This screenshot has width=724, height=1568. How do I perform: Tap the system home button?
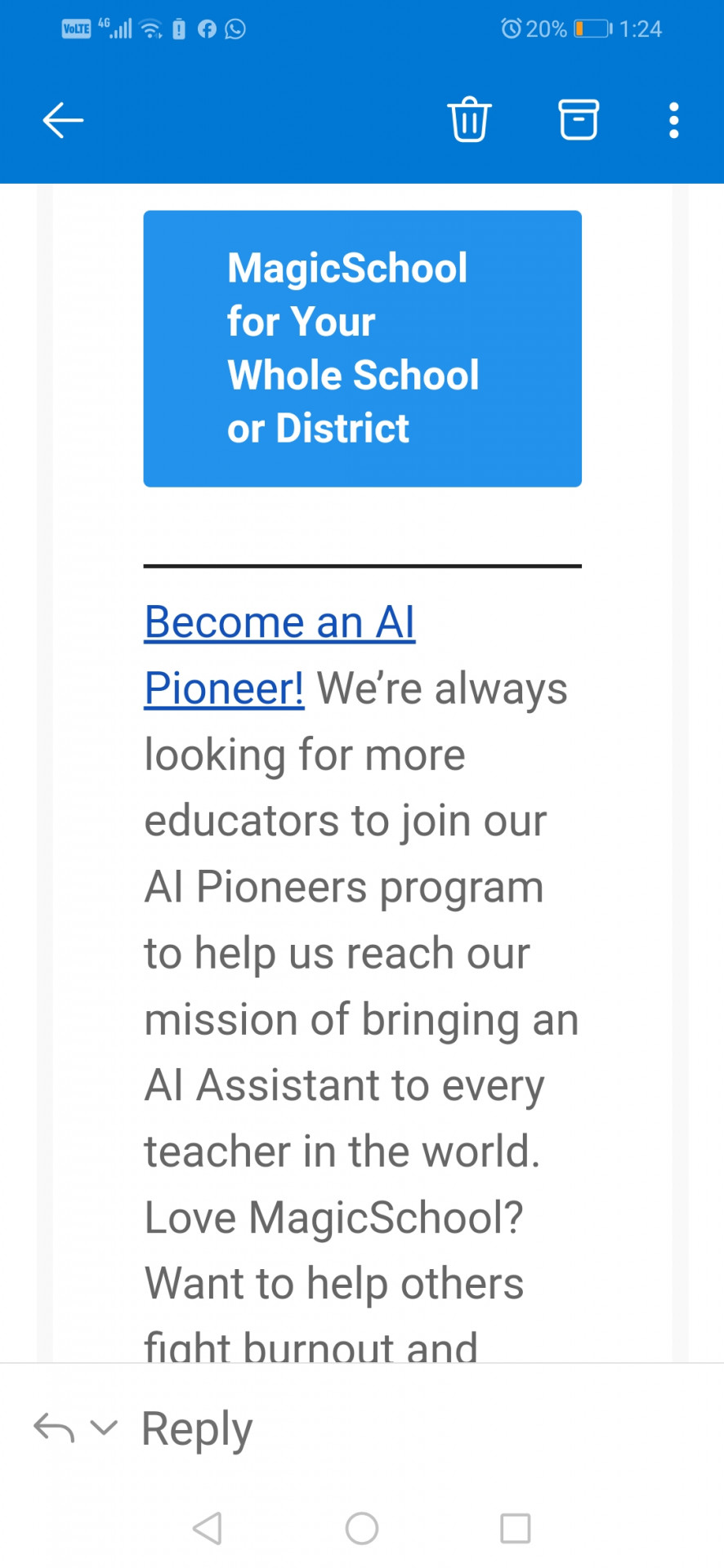(362, 1528)
